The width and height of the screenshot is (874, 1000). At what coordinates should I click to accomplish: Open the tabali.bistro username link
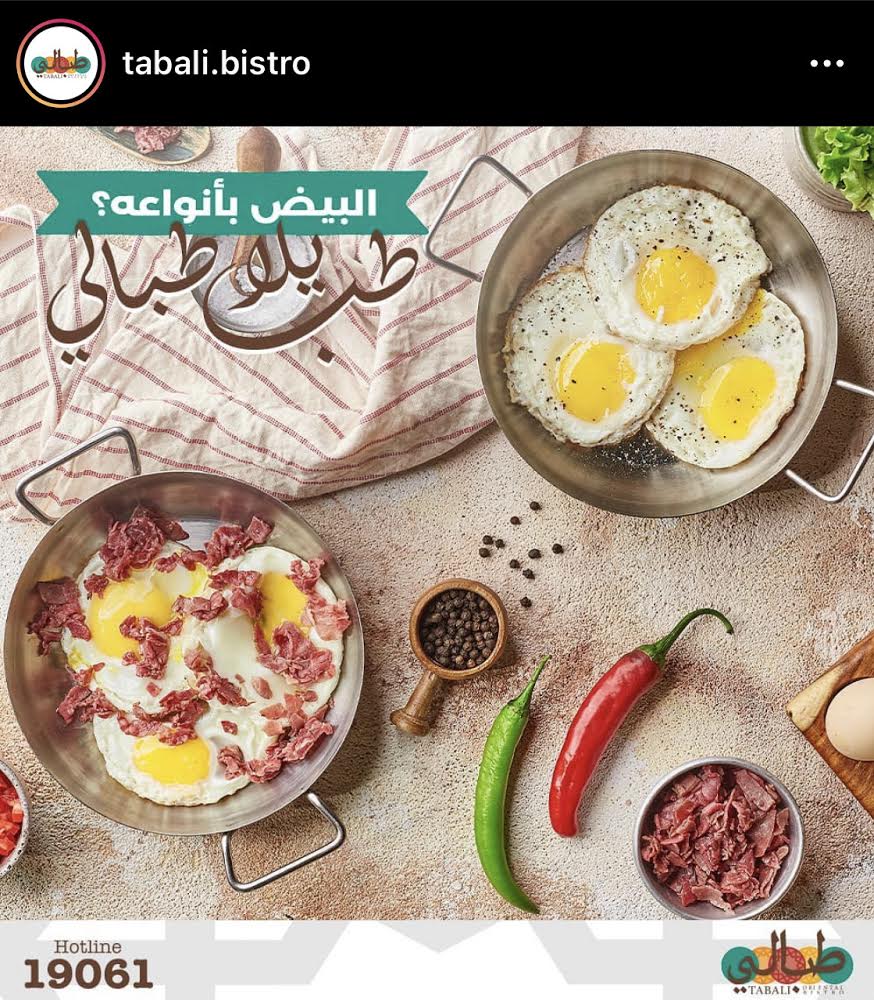216,64
